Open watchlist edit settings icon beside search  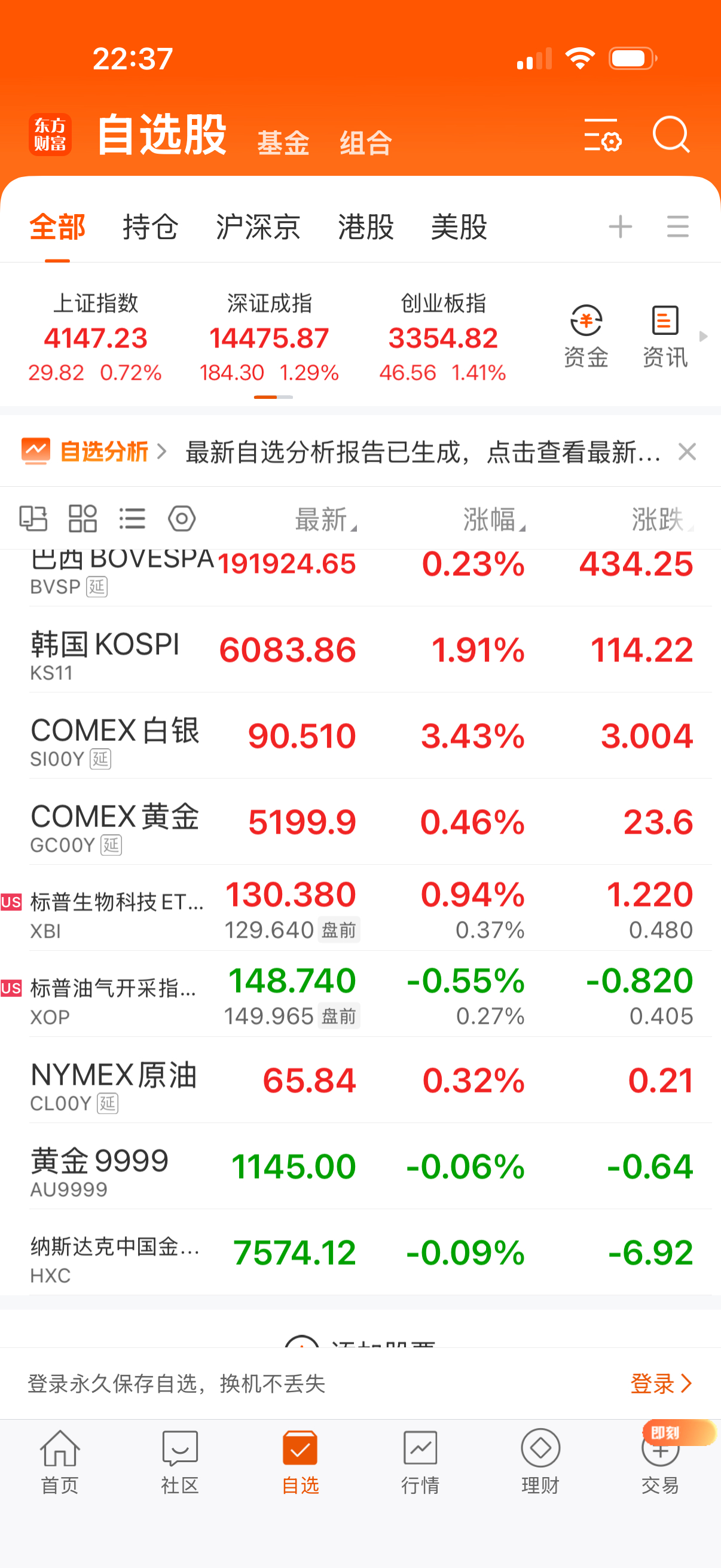coord(604,139)
